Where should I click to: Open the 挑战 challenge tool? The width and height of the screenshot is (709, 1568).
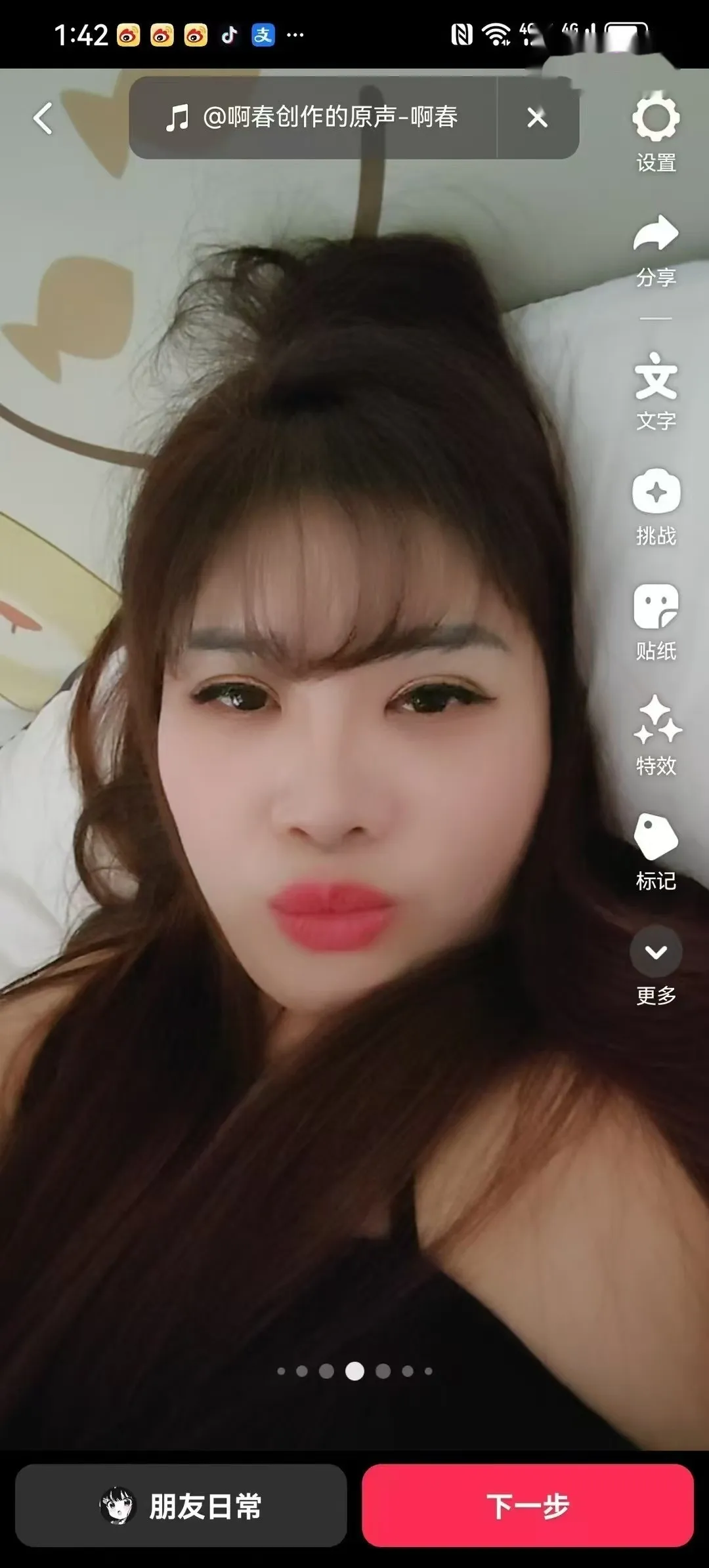[x=656, y=506]
